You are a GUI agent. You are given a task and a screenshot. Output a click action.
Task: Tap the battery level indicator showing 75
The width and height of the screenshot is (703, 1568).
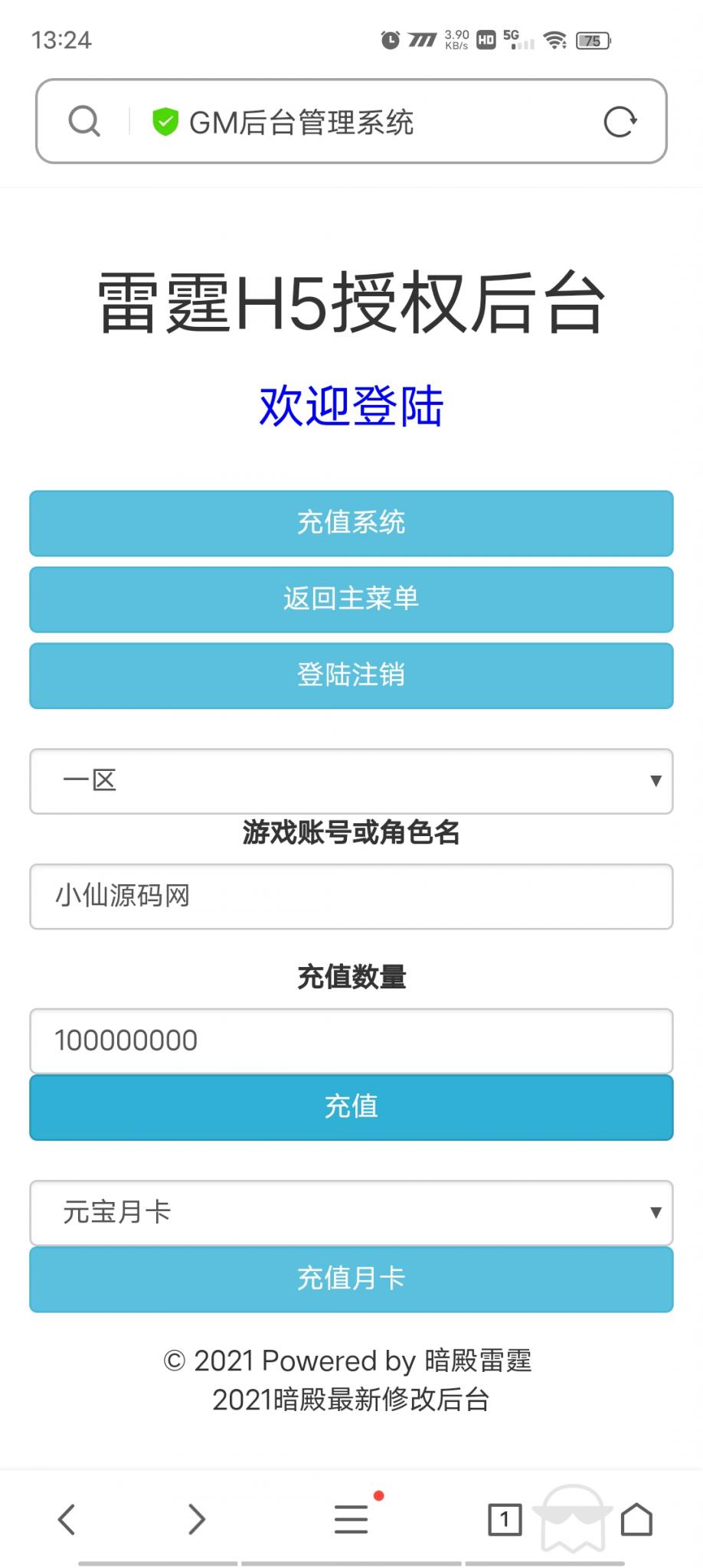[591, 41]
